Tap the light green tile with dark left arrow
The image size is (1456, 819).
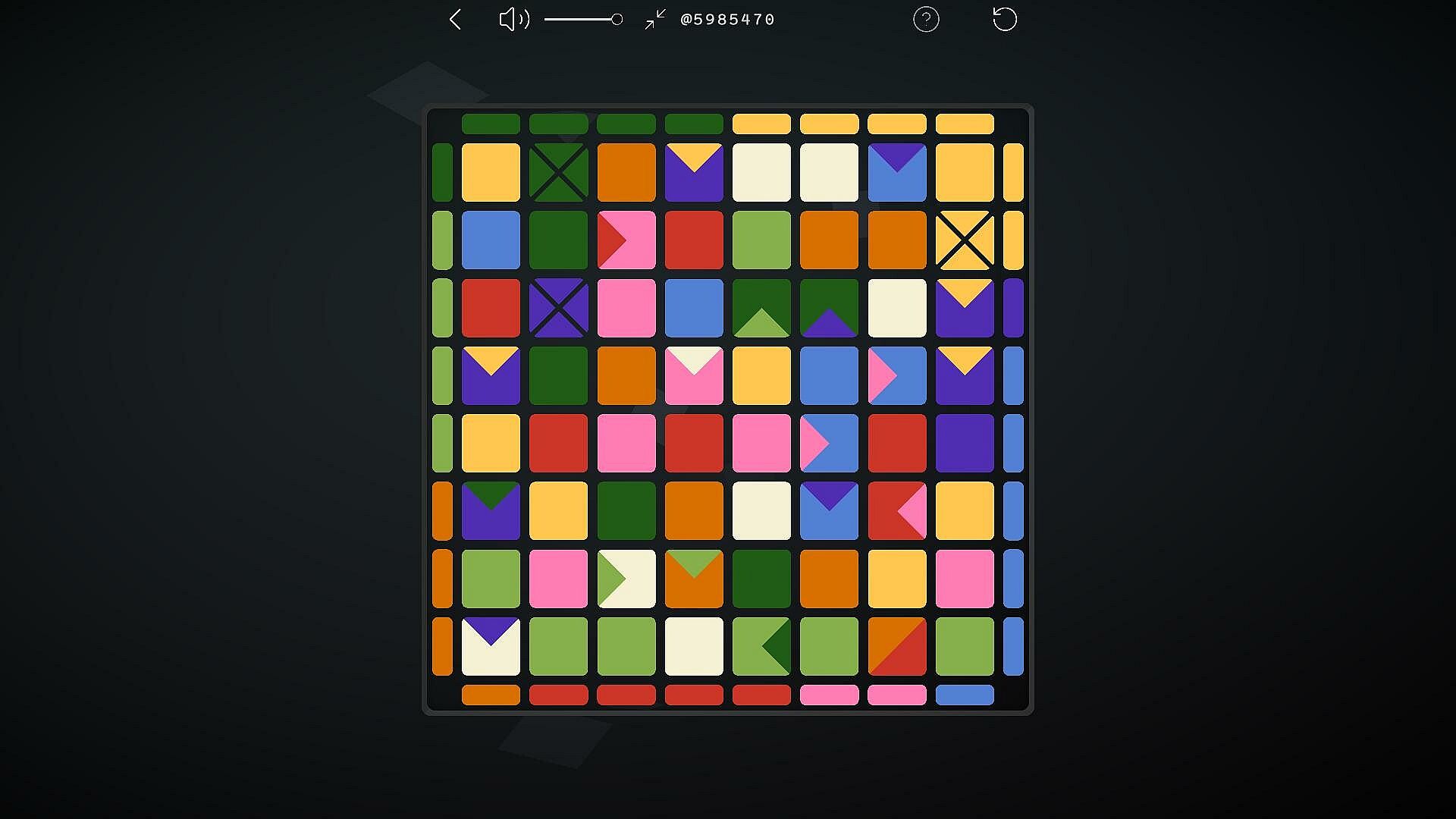[761, 646]
